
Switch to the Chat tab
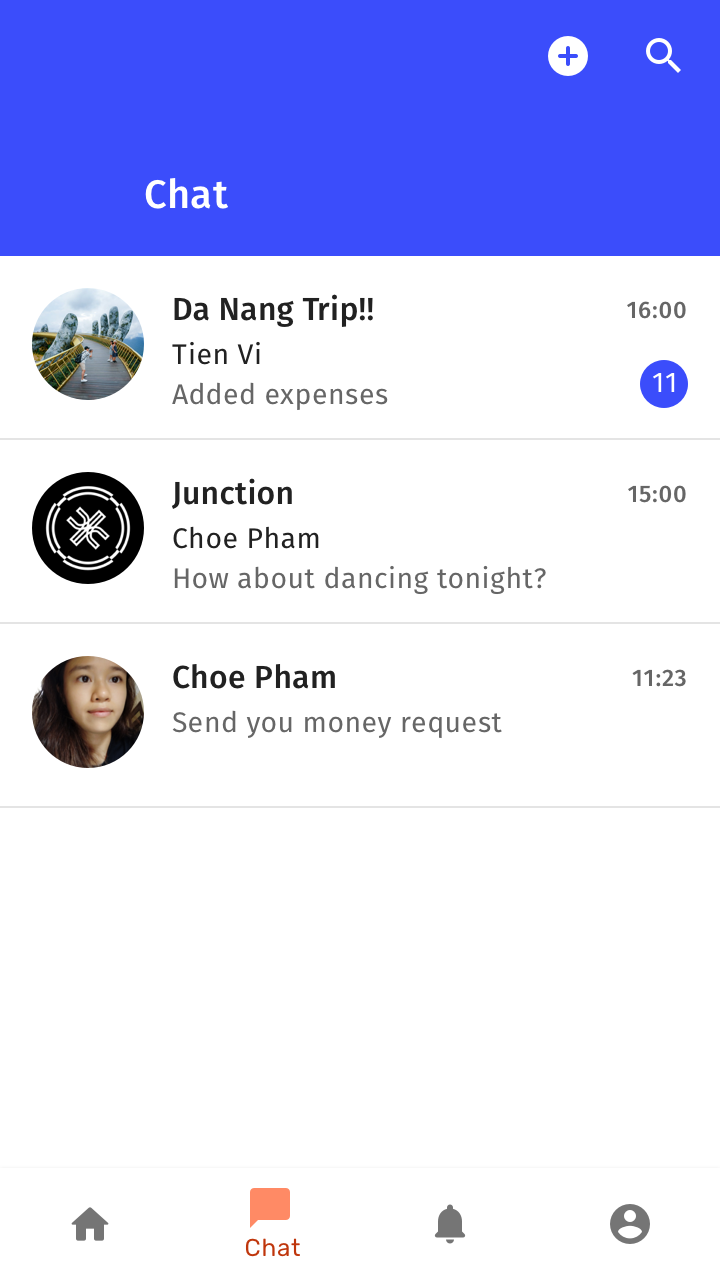pos(271,1223)
